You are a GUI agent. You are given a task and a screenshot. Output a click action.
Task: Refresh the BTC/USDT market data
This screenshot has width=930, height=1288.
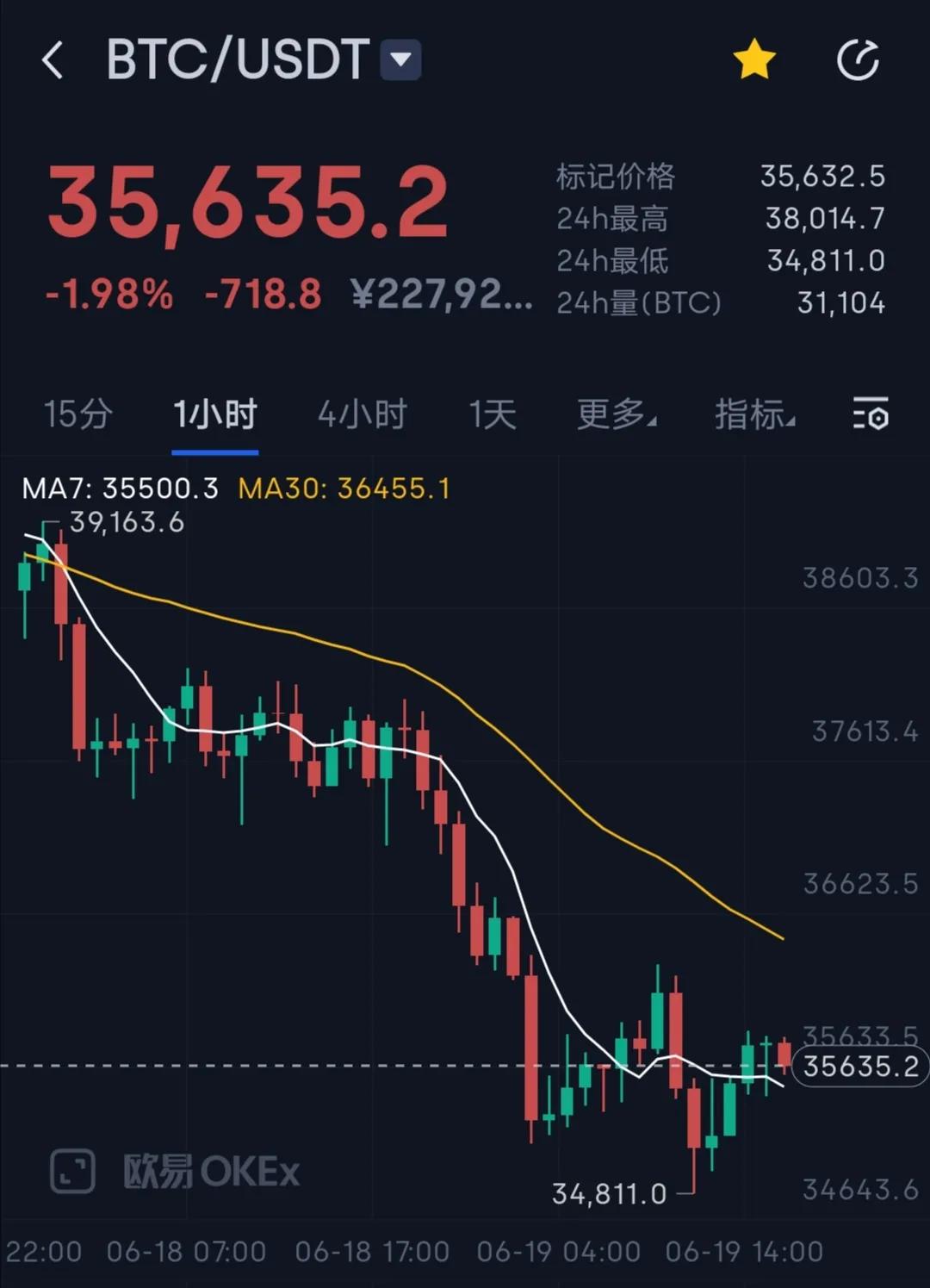[858, 60]
